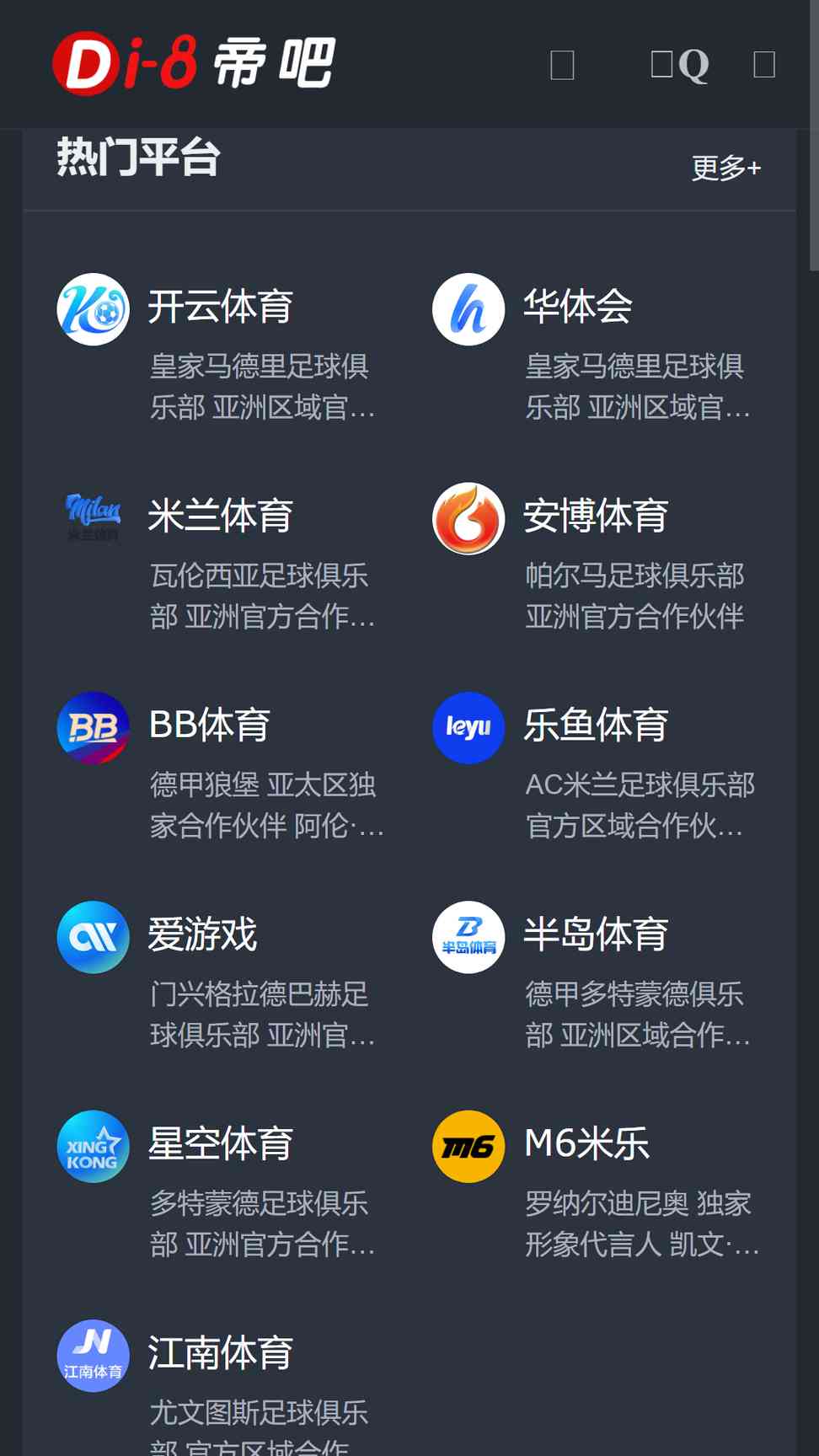Open the search icon in the header
The width and height of the screenshot is (819, 1456).
click(x=681, y=64)
